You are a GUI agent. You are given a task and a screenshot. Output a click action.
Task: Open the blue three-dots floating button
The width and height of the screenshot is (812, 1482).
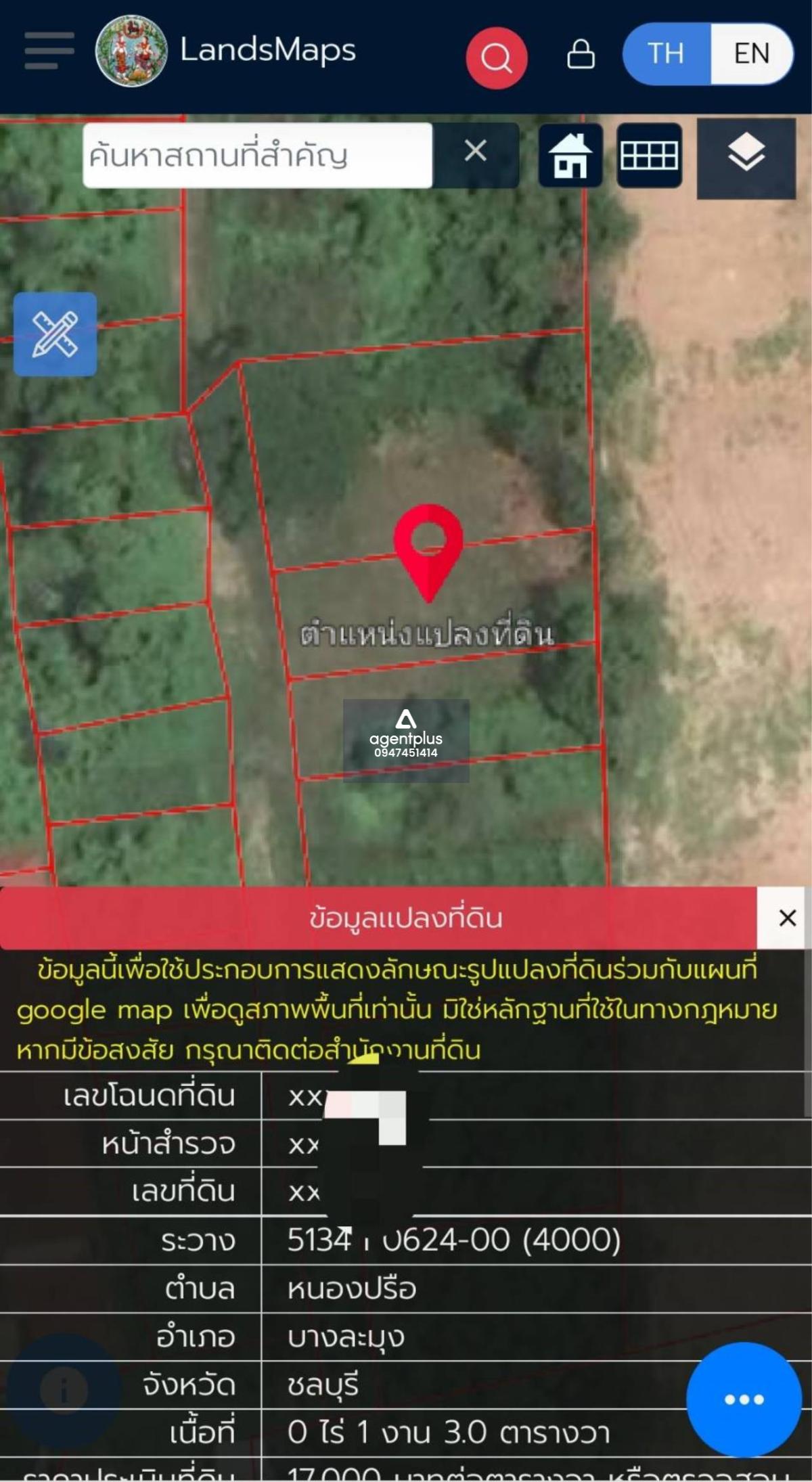744,1399
